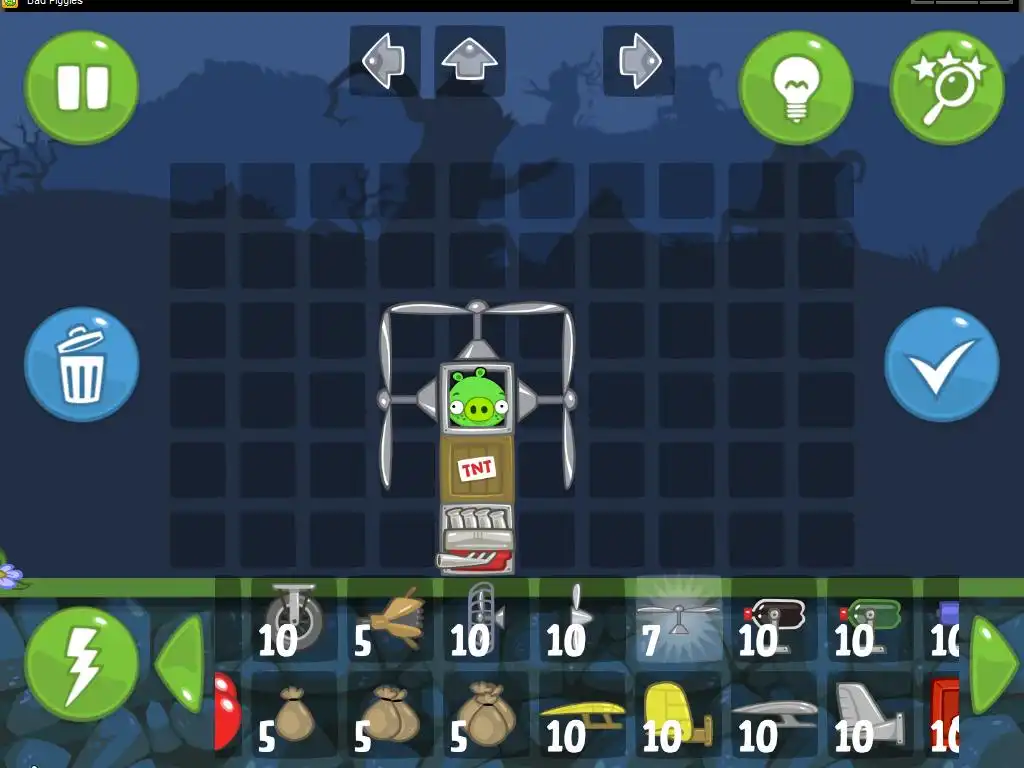
Task: Select the helicopter rotor part
Action: (679, 620)
